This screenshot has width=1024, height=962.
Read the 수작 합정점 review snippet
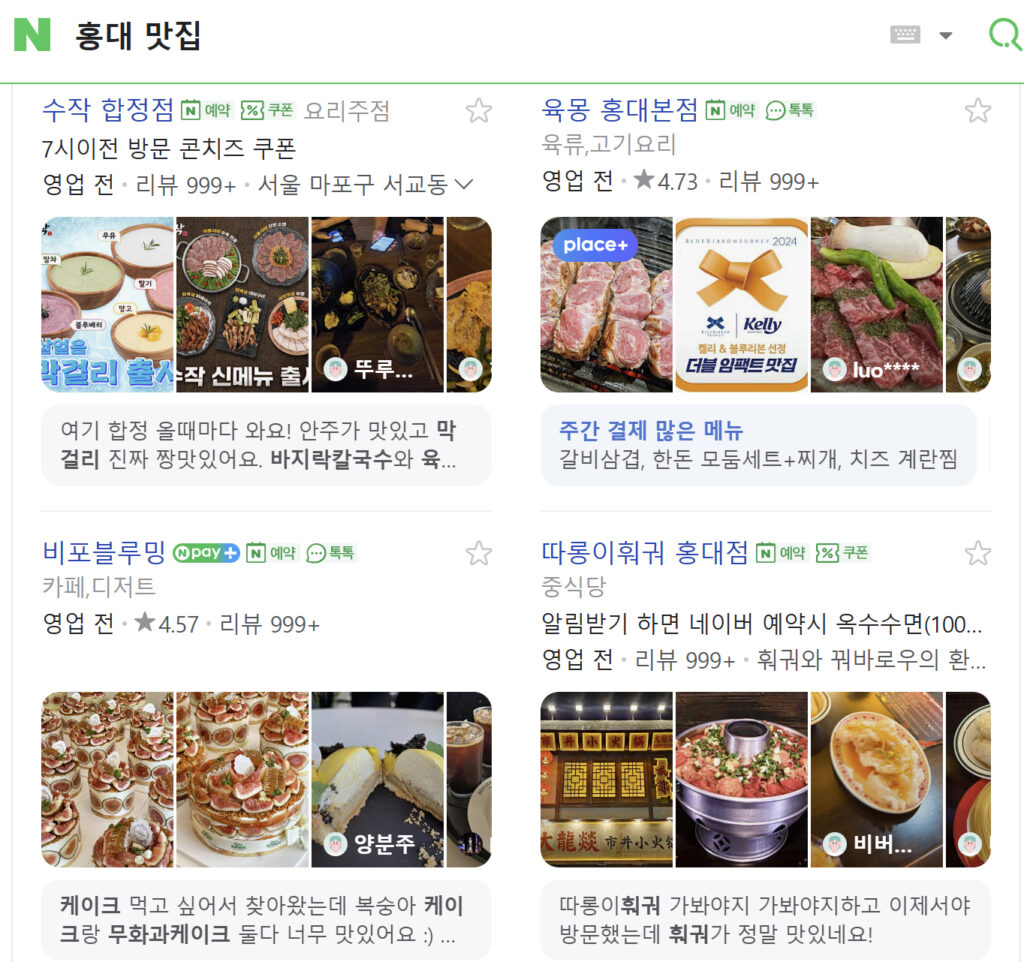[265, 445]
